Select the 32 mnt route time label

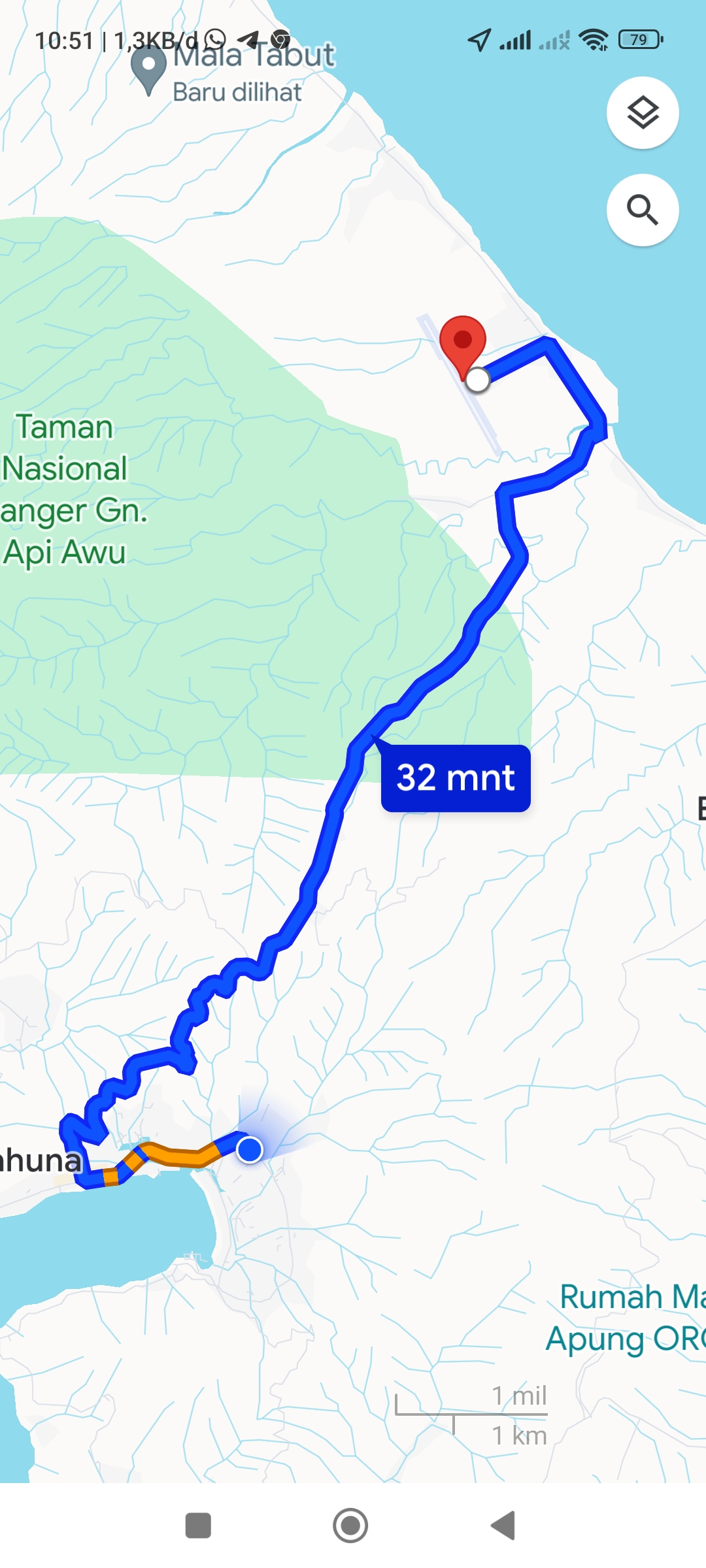[456, 778]
